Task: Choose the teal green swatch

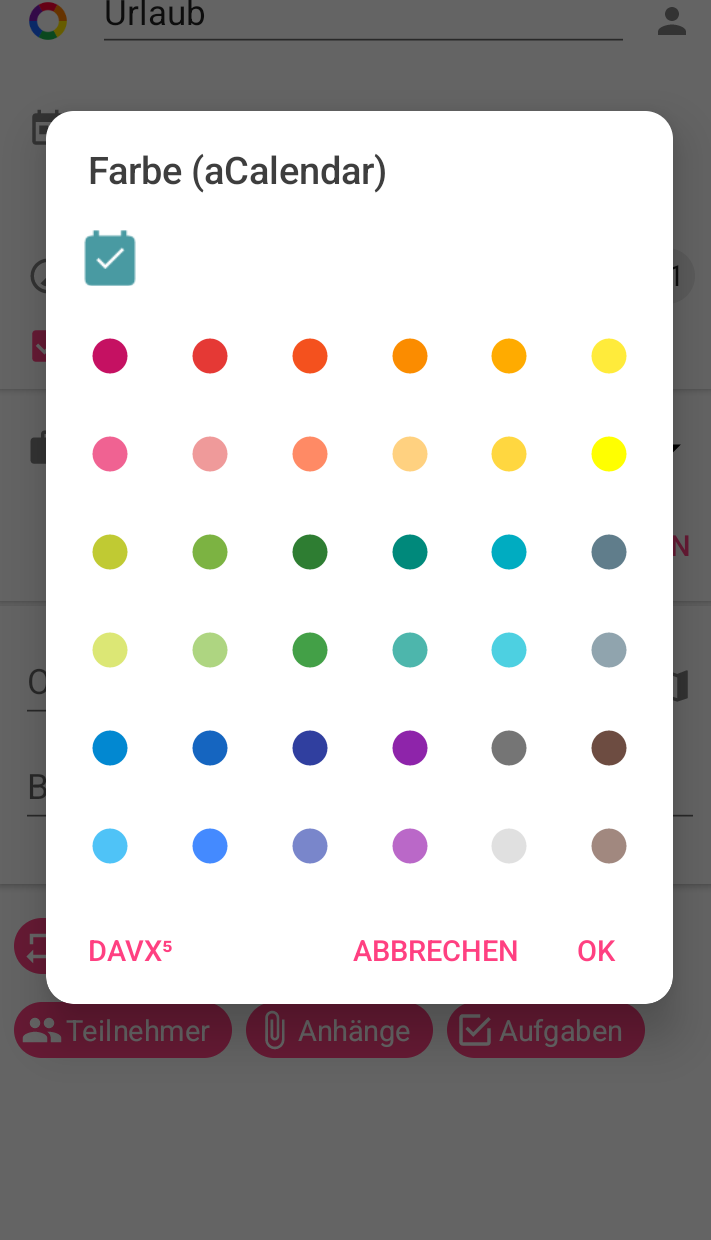Action: [x=410, y=552]
